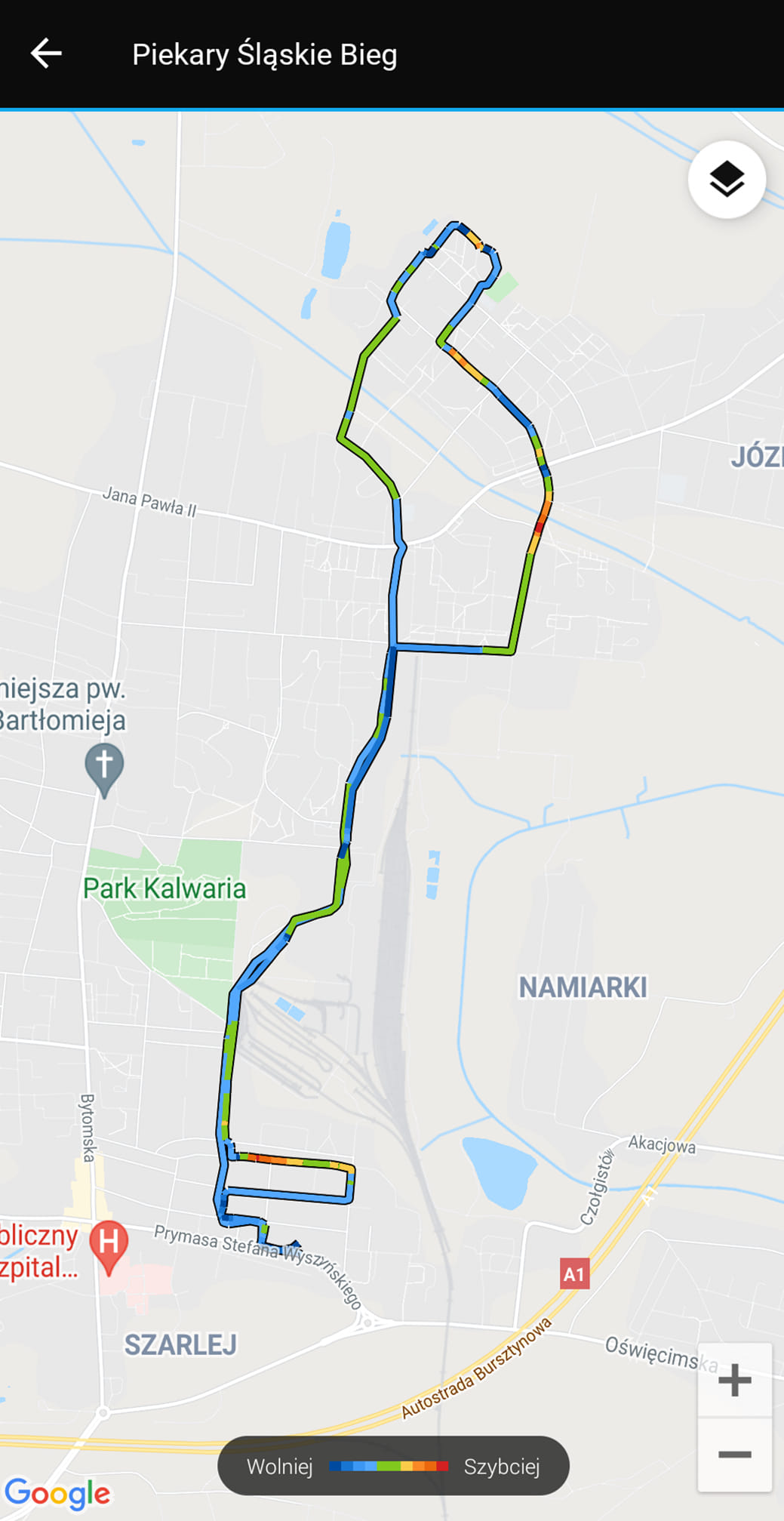784x1521 pixels.
Task: Tap the church marker near Bartłomieja
Action: click(104, 766)
